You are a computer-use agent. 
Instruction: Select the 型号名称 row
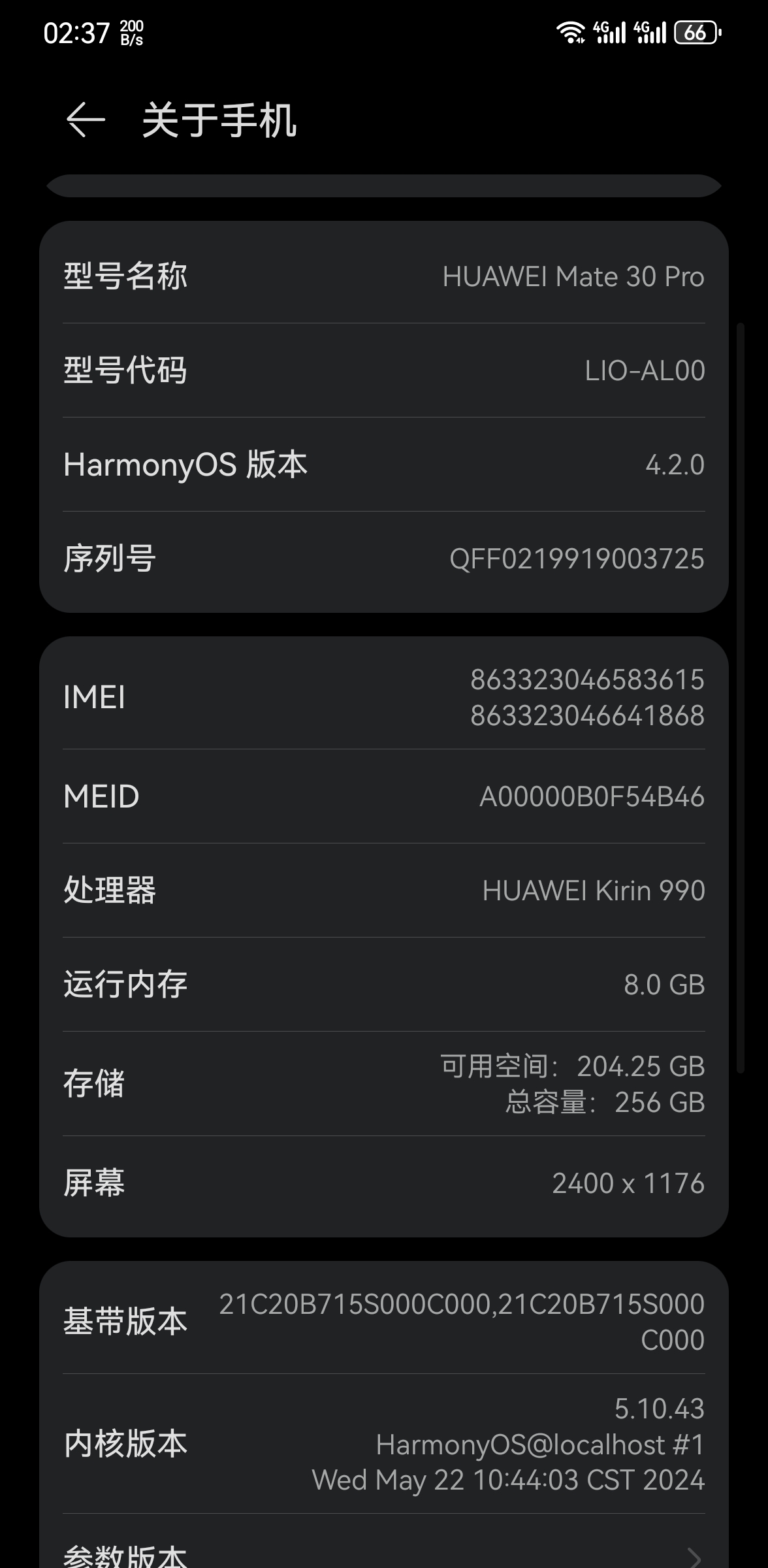point(384,276)
